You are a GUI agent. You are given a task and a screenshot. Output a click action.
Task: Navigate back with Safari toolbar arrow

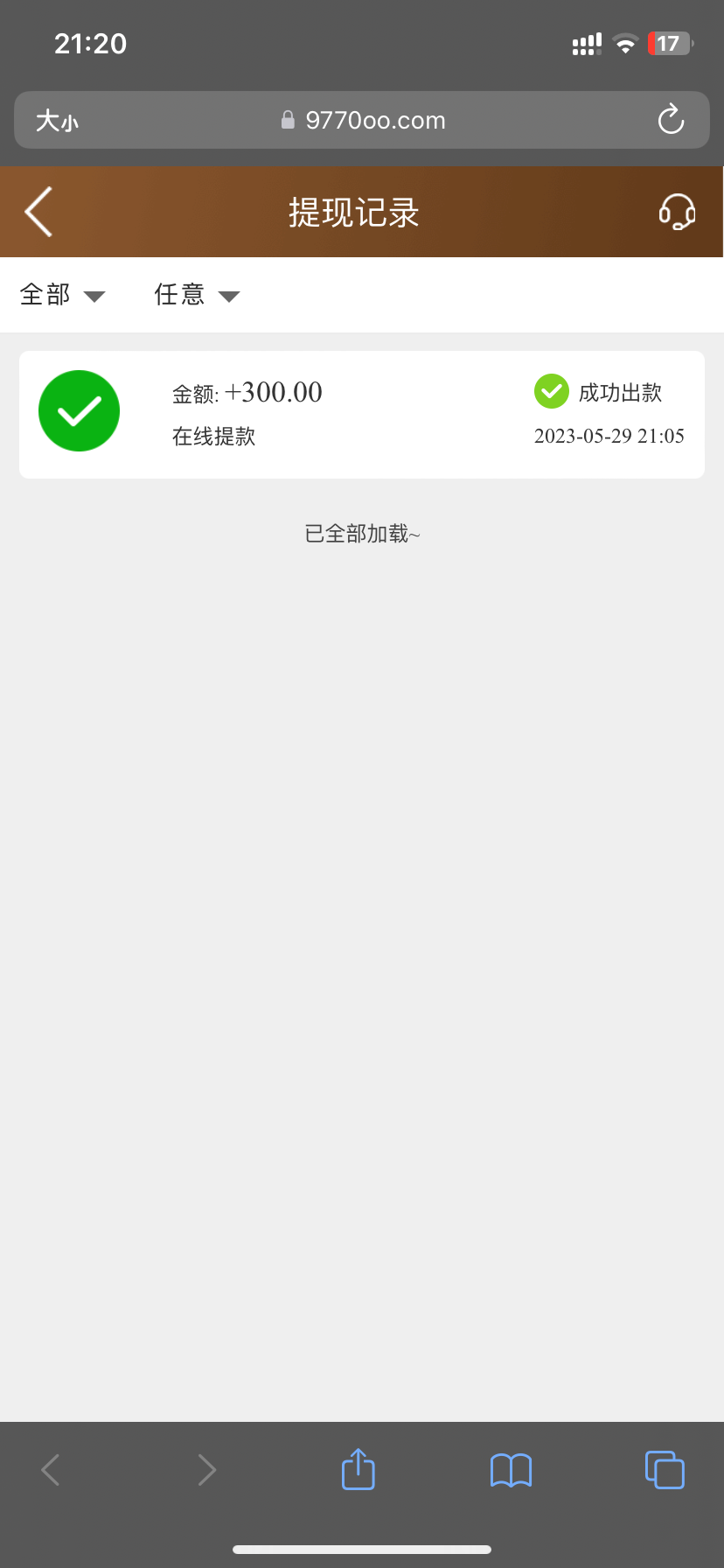click(x=51, y=1469)
